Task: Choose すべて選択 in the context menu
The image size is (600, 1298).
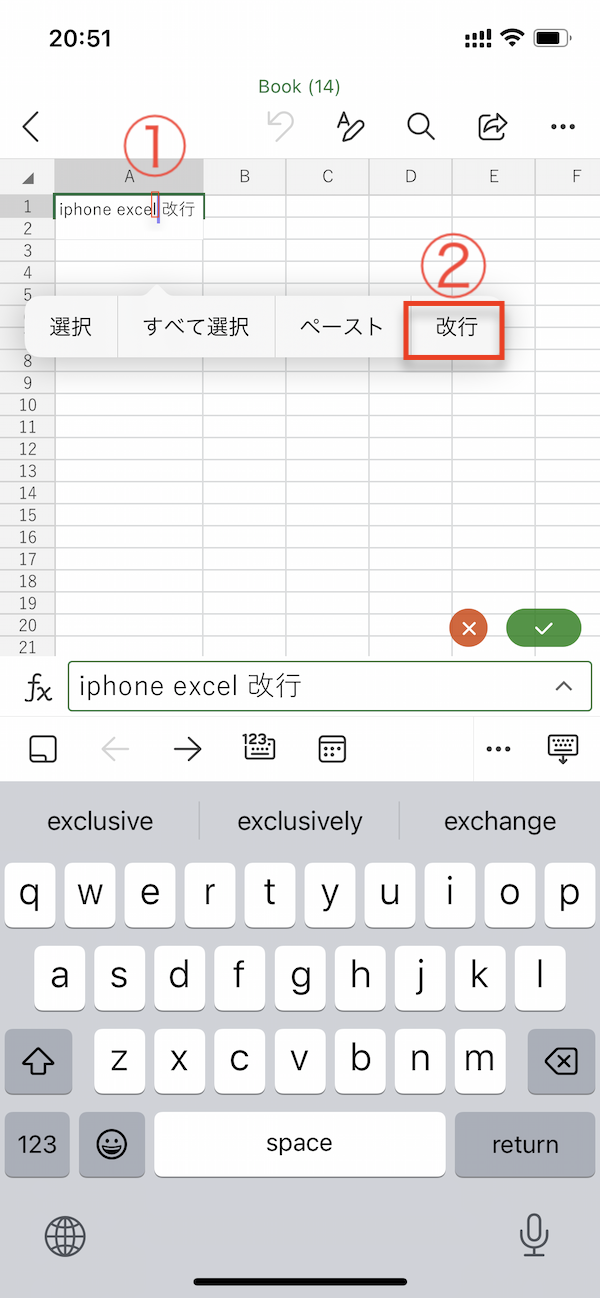Action: (196, 327)
